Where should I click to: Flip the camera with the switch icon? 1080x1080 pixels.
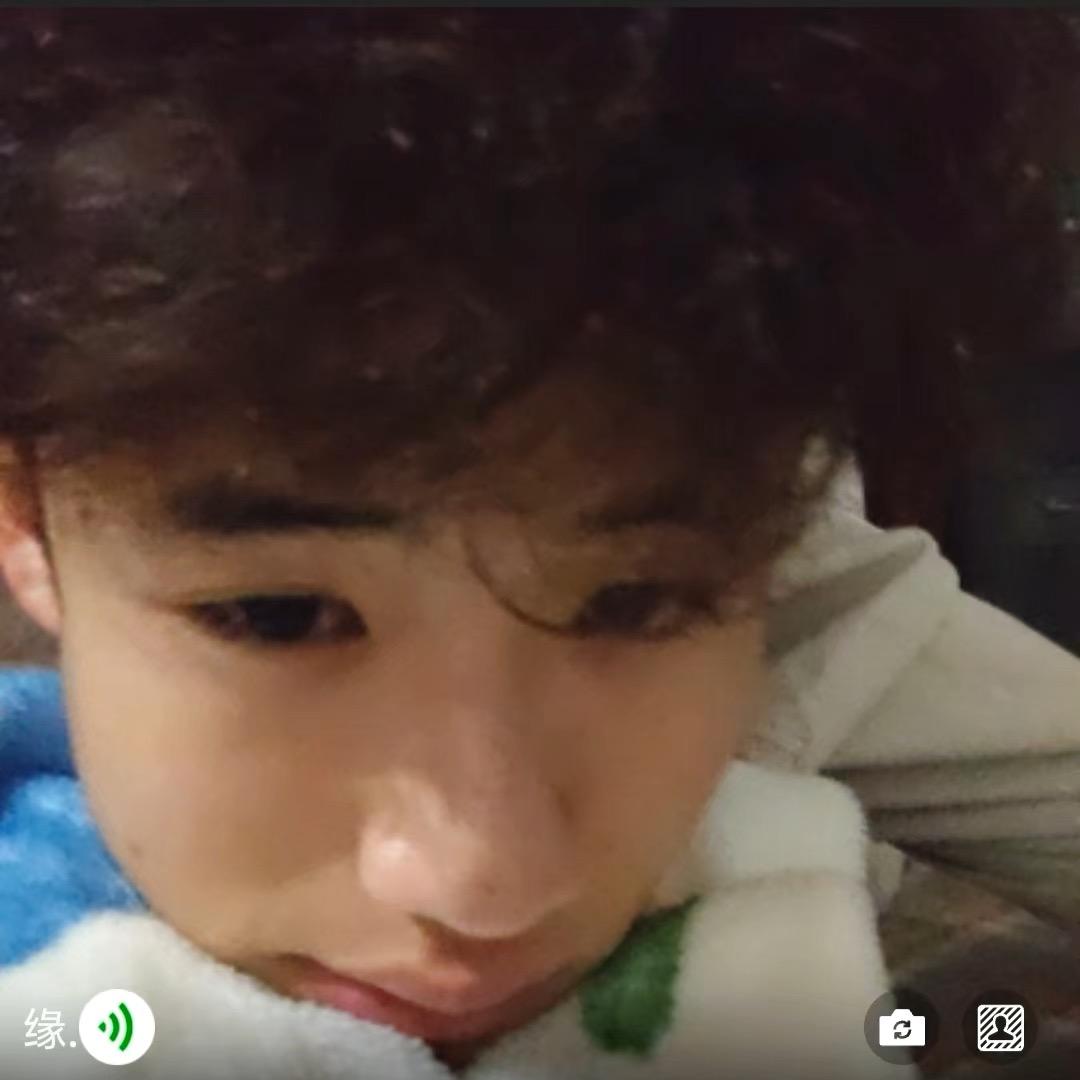[901, 1027]
